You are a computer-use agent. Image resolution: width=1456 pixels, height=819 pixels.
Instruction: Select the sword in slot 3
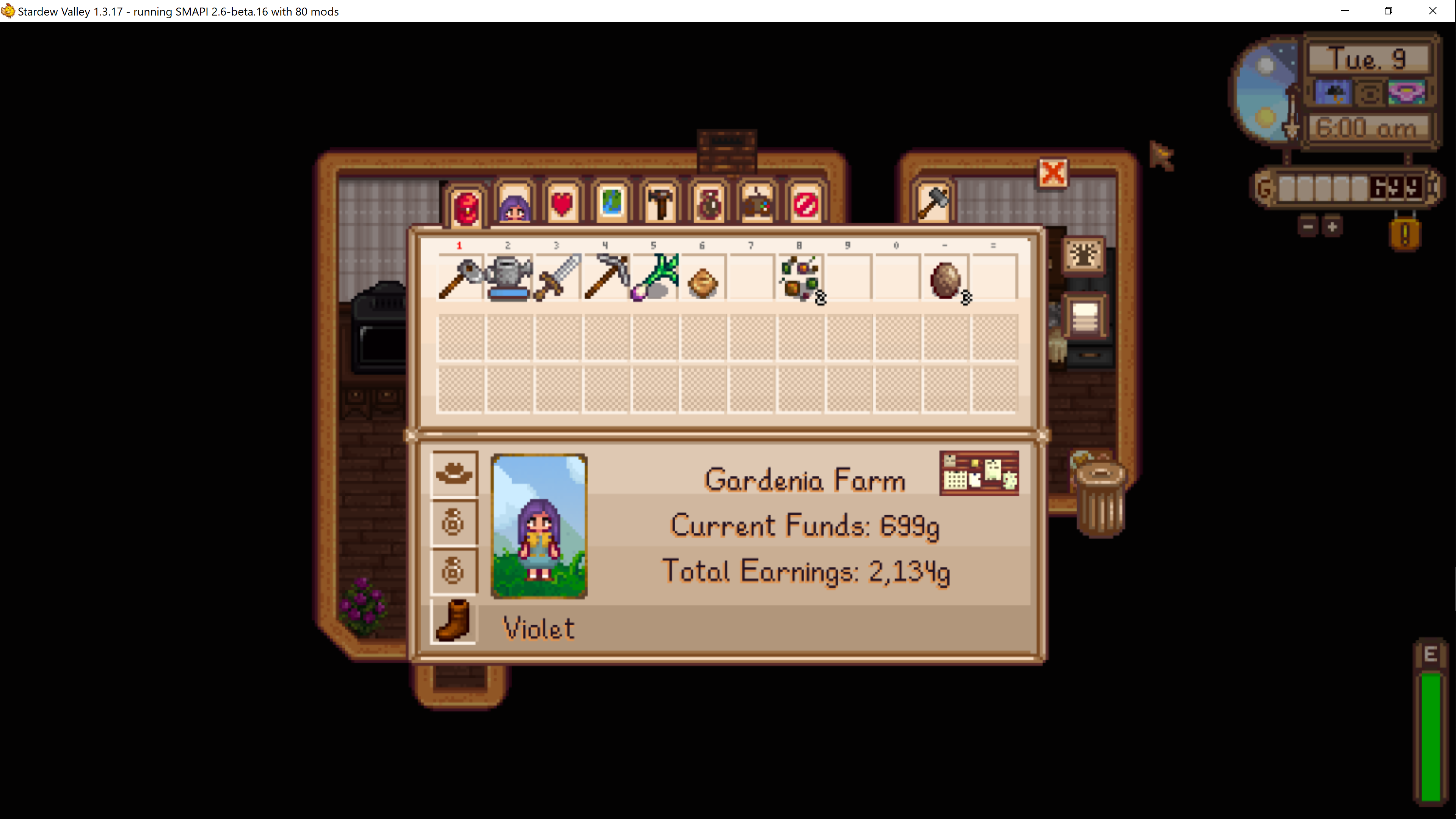[x=557, y=278]
